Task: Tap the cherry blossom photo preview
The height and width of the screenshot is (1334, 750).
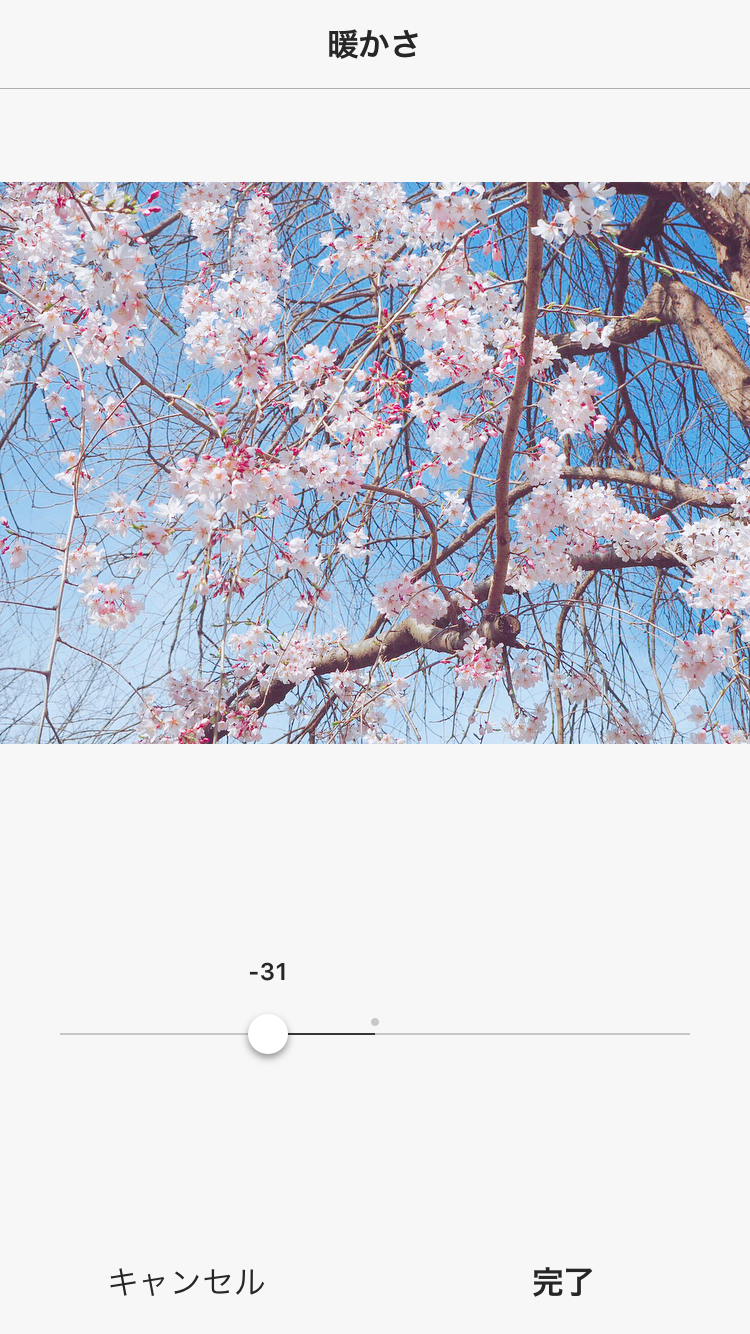Action: click(375, 462)
